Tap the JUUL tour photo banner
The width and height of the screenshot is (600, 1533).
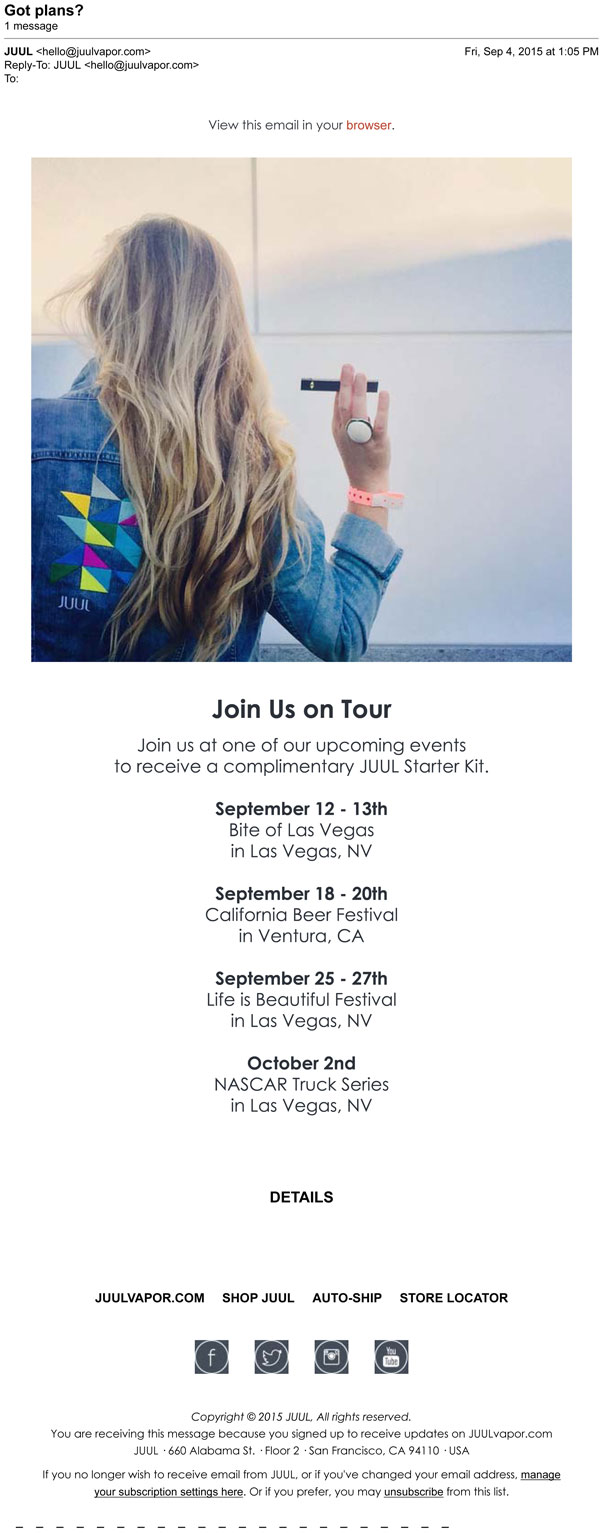click(301, 409)
